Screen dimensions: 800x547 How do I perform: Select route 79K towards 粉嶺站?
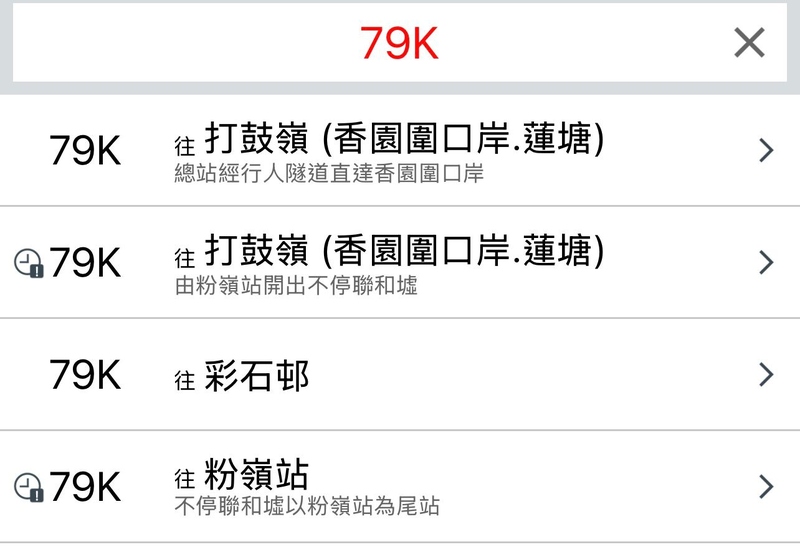pos(400,487)
